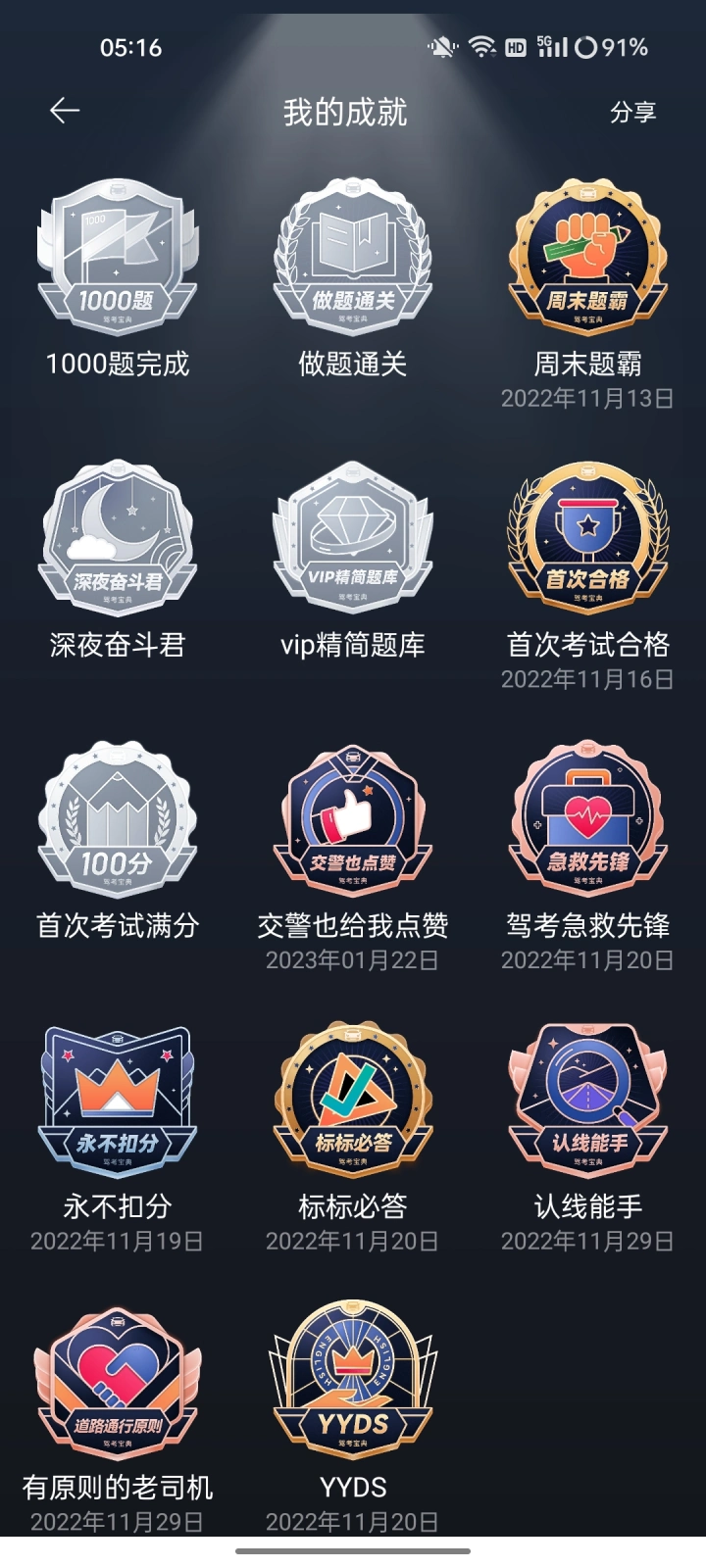The image size is (706, 1568).
Task: View the 周末题霸 achievement badge
Action: pyautogui.click(x=588, y=258)
